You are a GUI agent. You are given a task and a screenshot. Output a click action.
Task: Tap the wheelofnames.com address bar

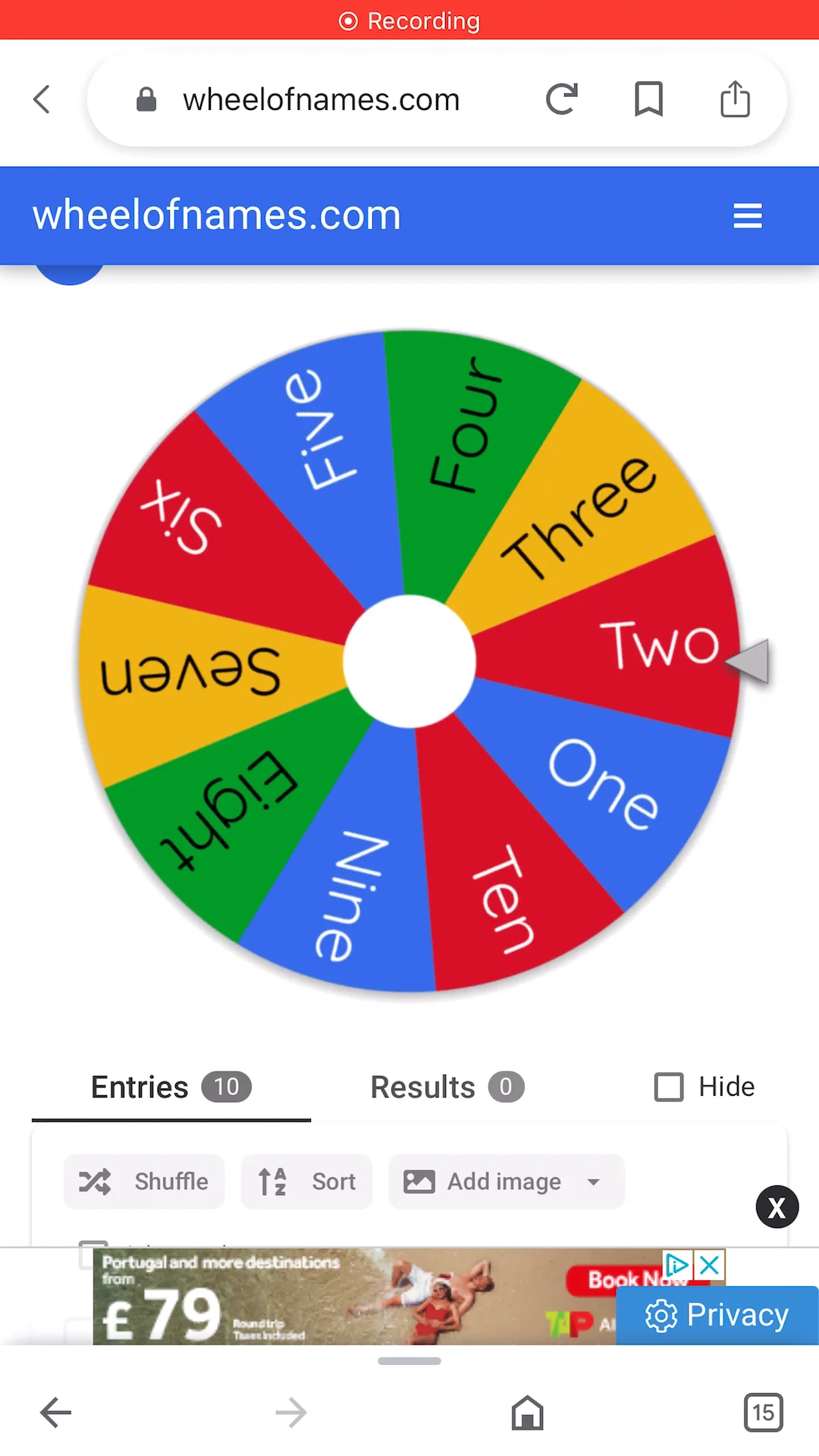321,99
